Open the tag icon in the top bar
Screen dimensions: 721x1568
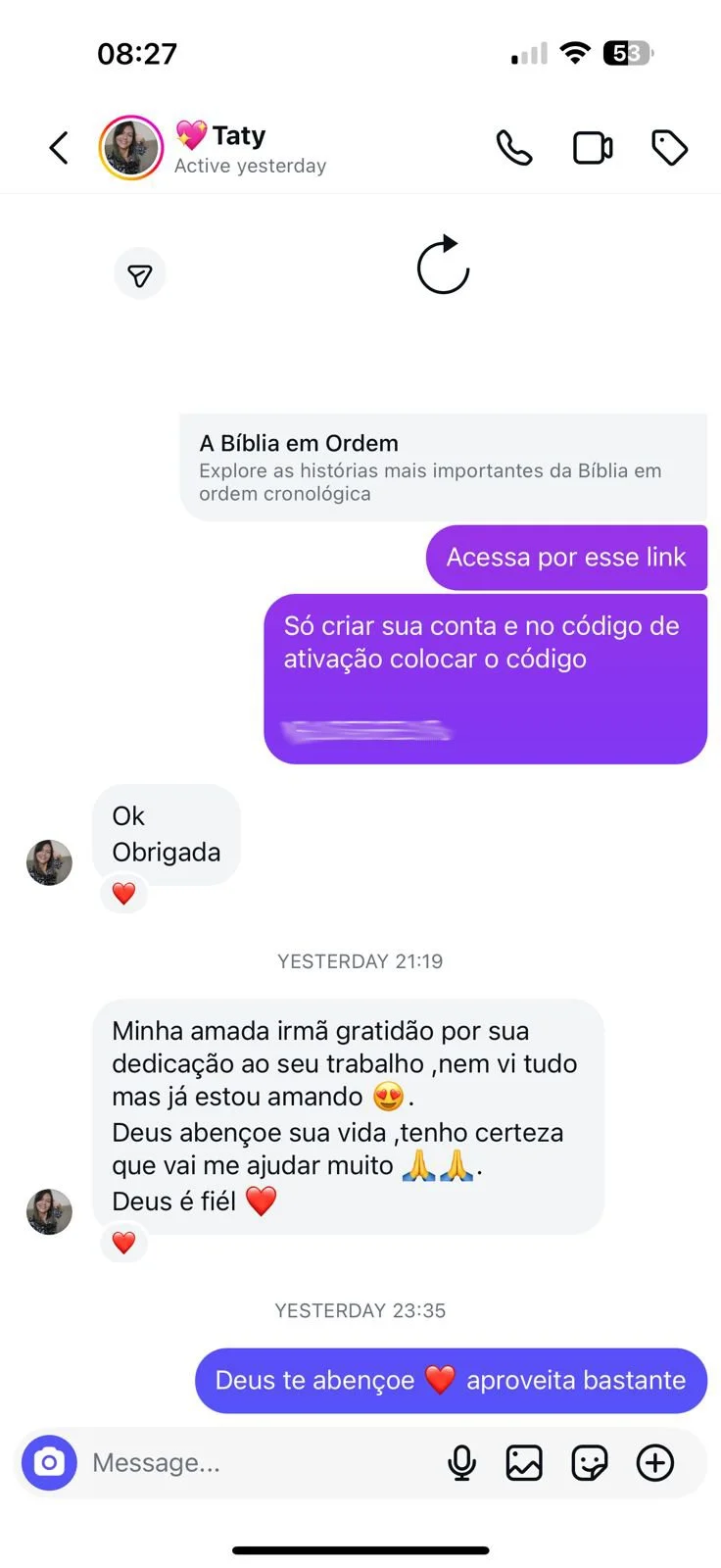pos(669,147)
